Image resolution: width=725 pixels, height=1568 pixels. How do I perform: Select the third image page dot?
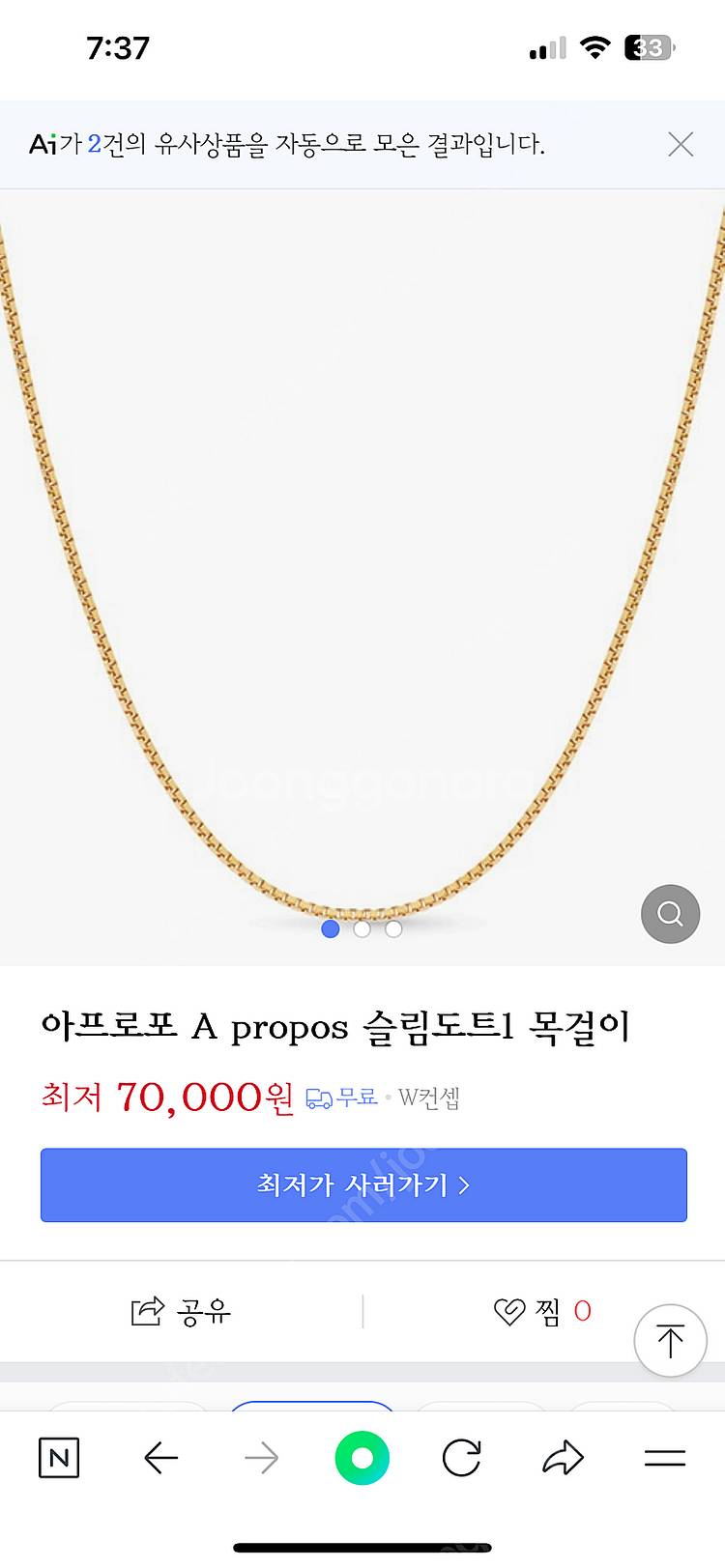pos(393,929)
